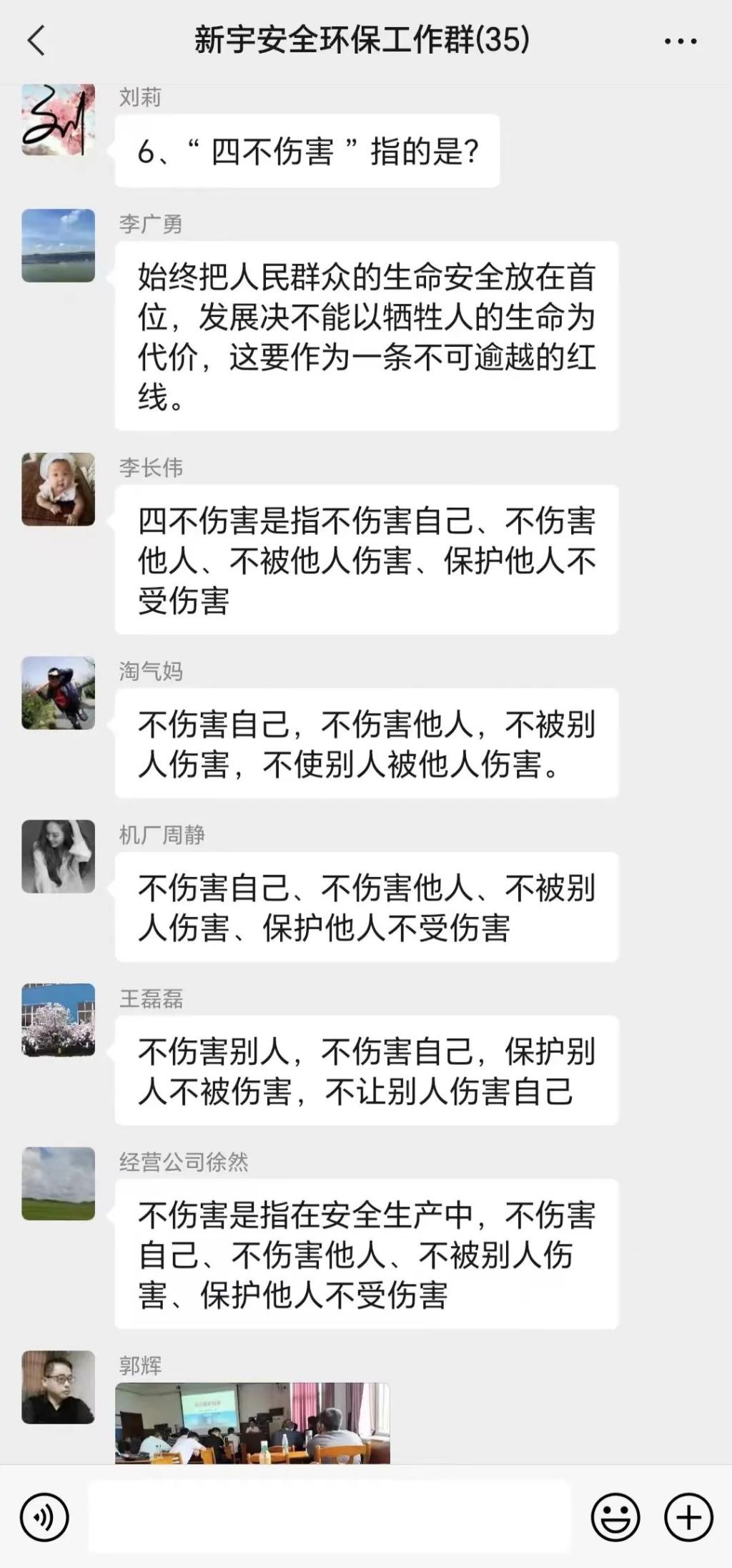View 刘莉's profile avatar
The image size is (732, 1568).
pyautogui.click(x=58, y=120)
